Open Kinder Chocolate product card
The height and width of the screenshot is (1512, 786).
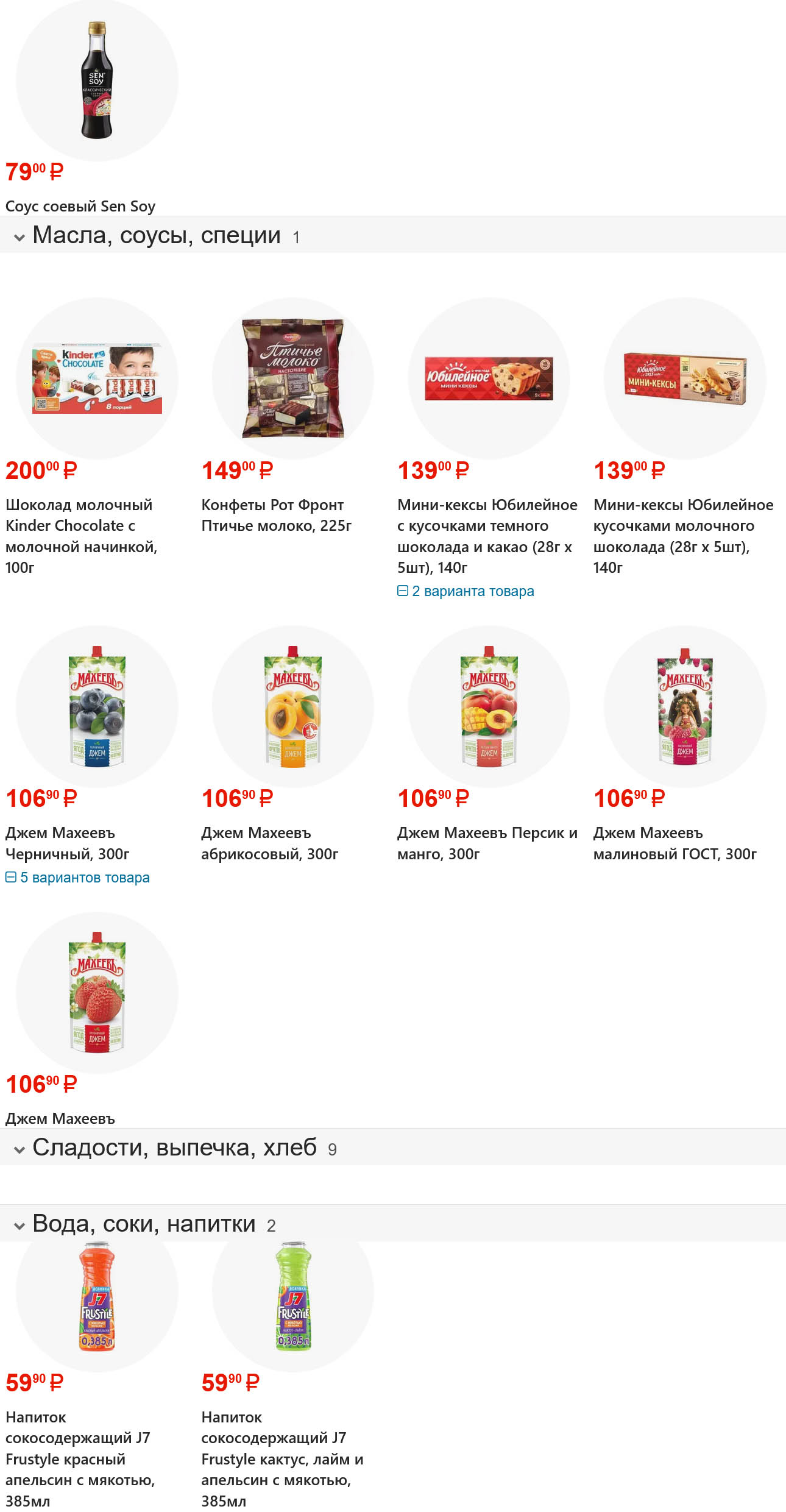(97, 378)
